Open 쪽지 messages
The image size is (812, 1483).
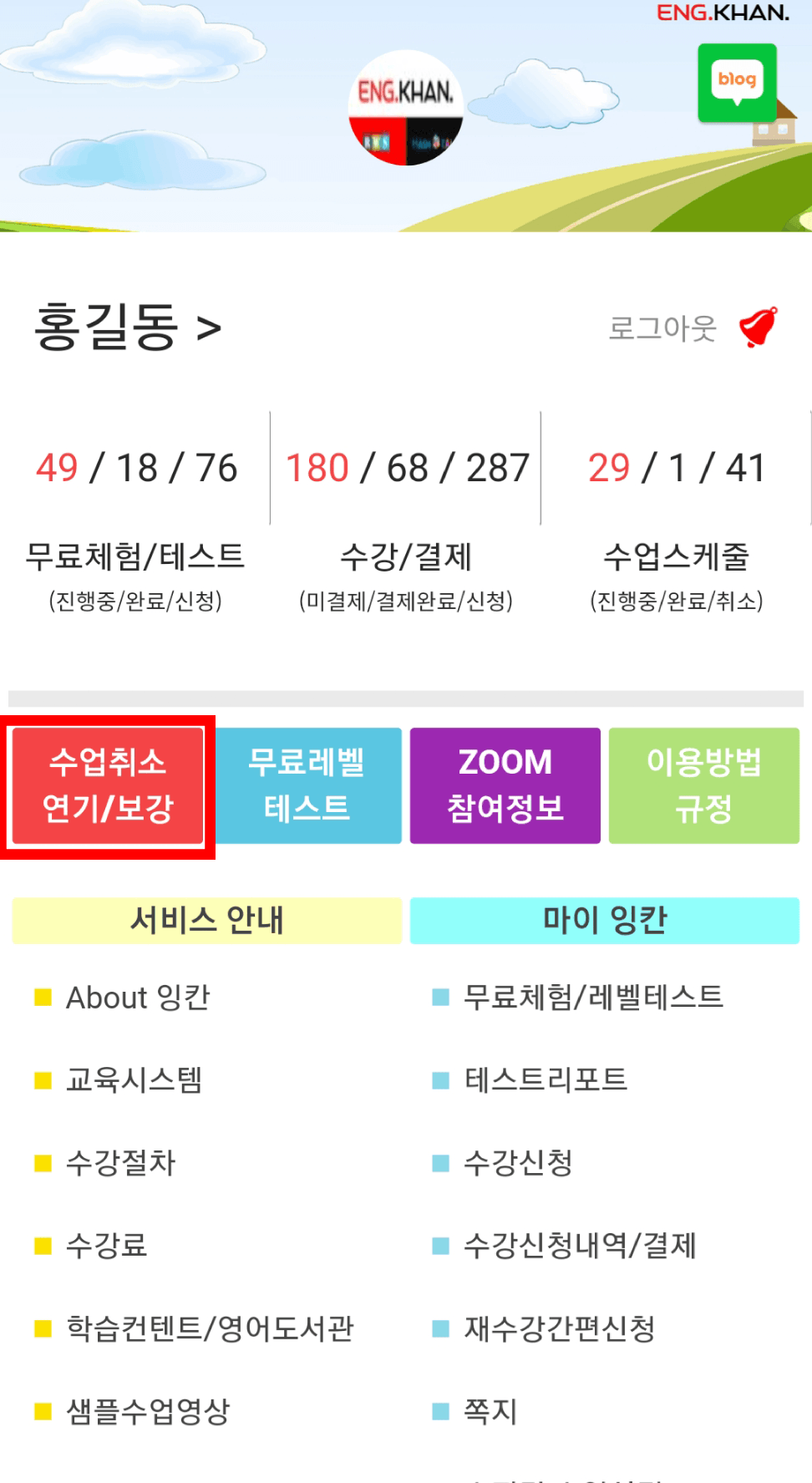[x=490, y=1411]
